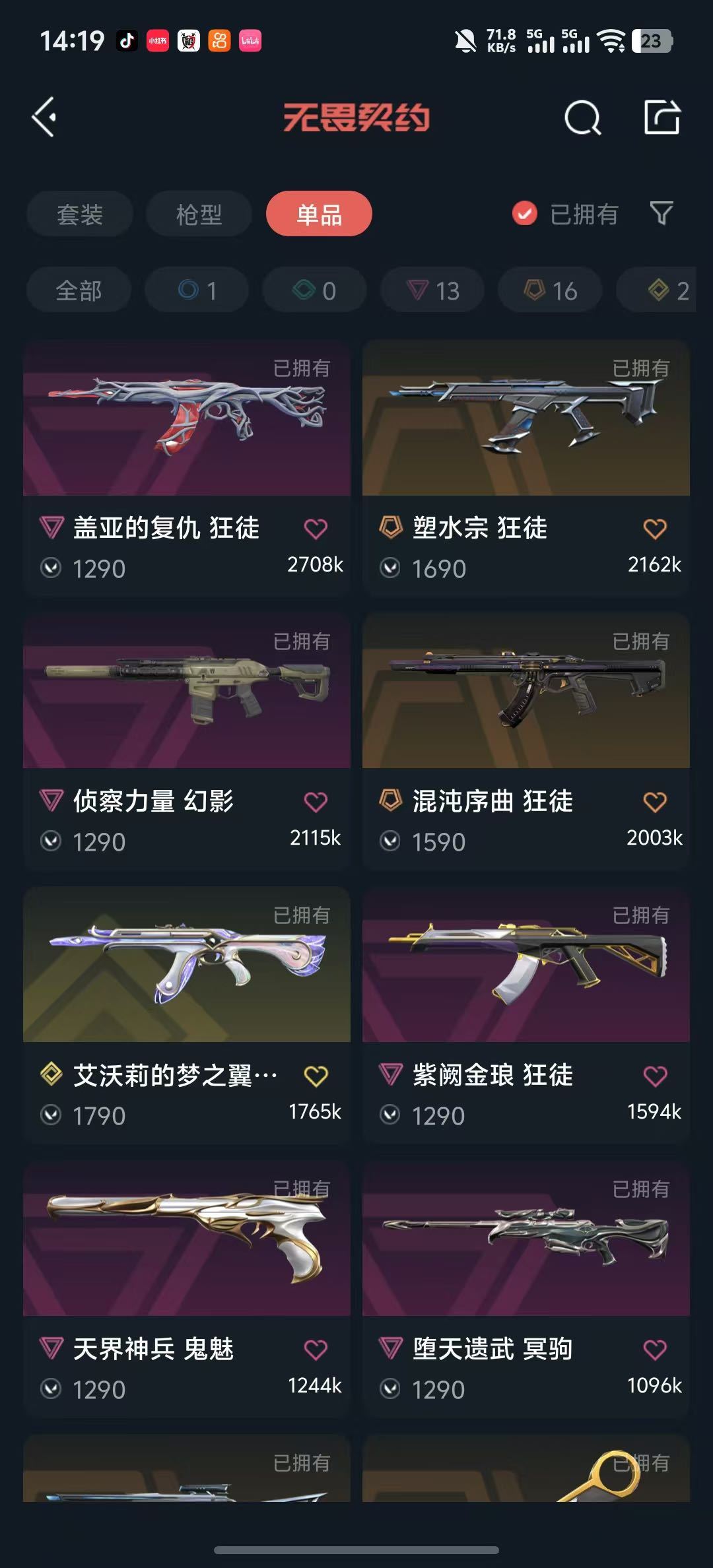Toggle the 已拥有 checkbox
This screenshot has width=713, height=1568.
coord(525,213)
